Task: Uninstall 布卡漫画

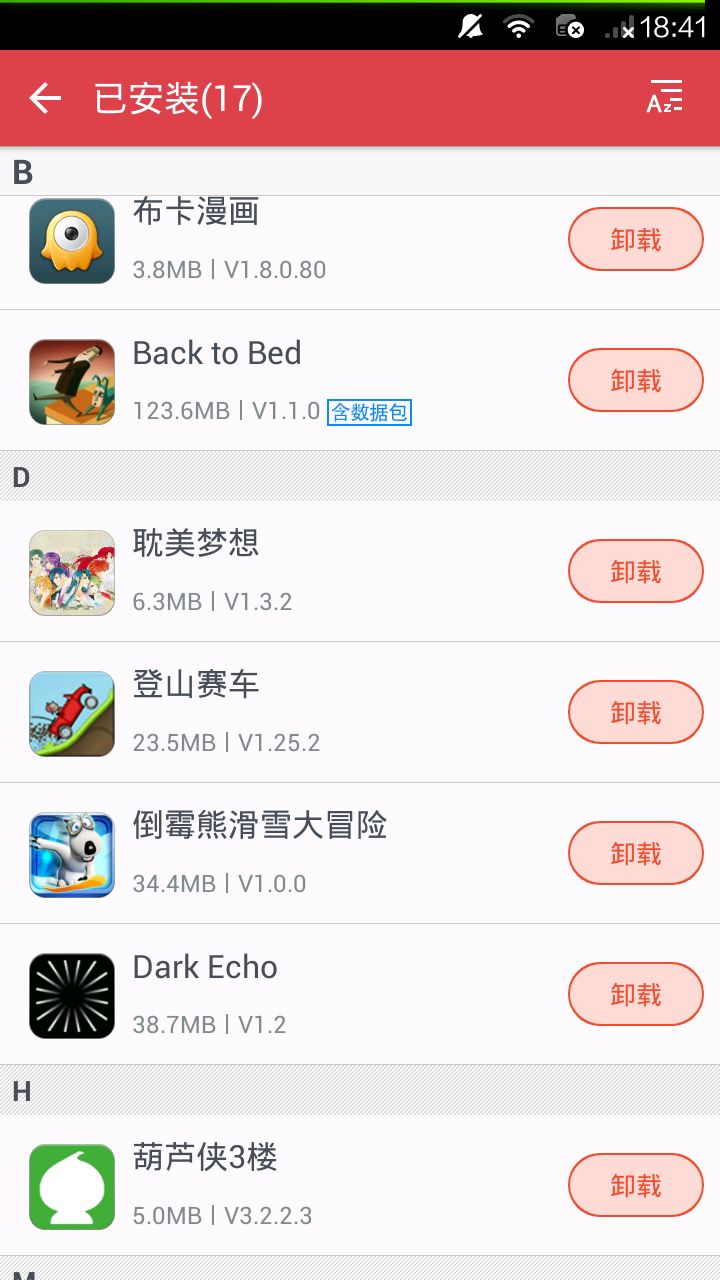Action: point(635,240)
